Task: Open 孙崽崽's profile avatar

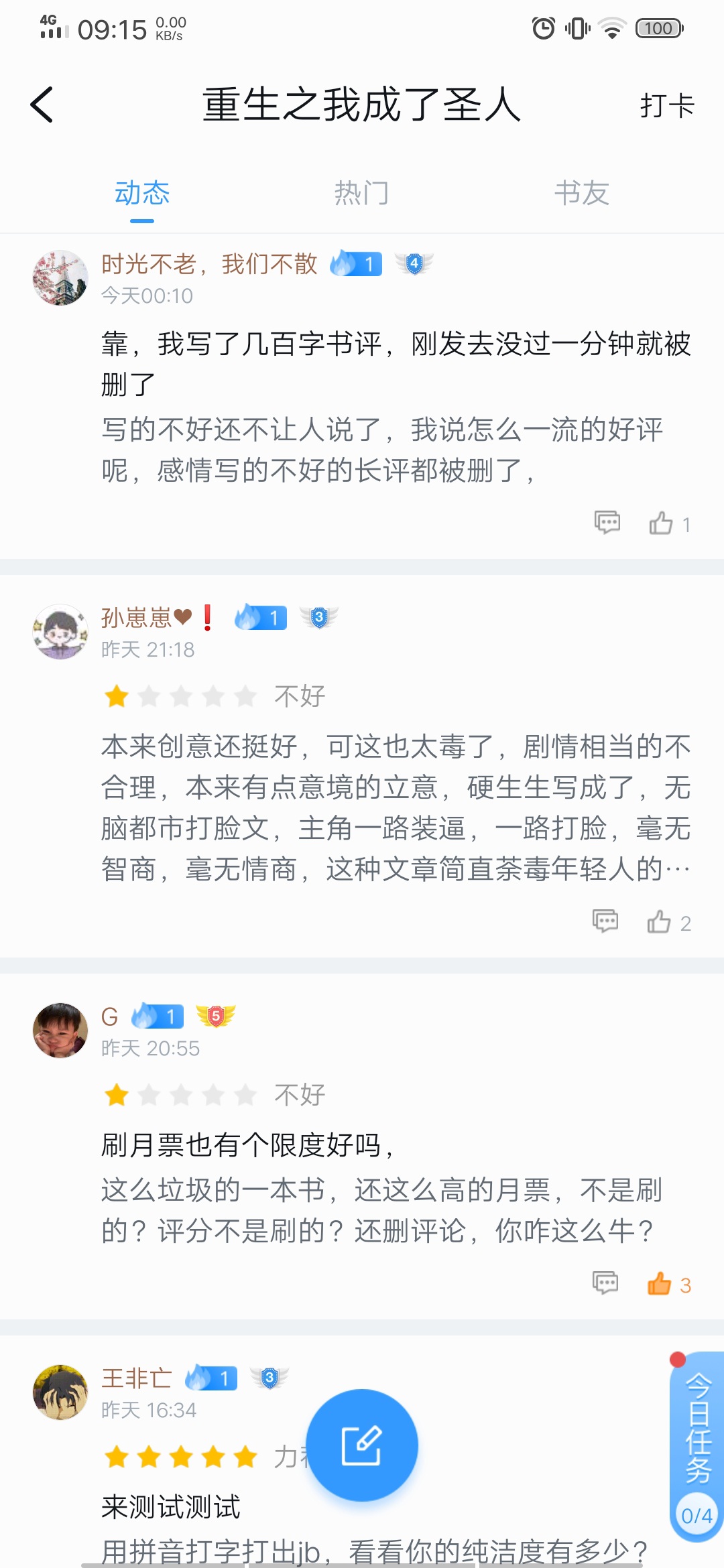Action: coord(60,632)
